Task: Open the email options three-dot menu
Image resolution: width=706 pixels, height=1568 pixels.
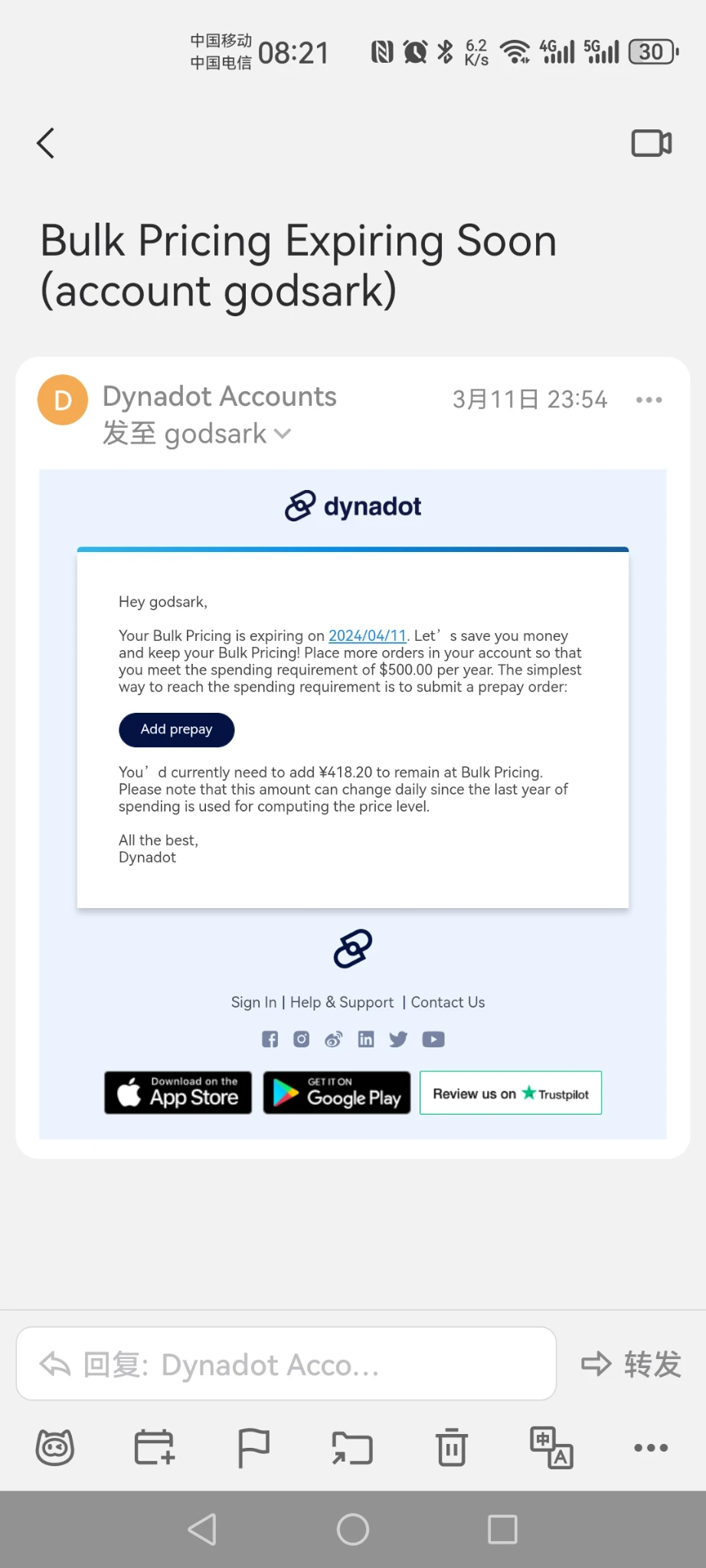Action: point(649,400)
